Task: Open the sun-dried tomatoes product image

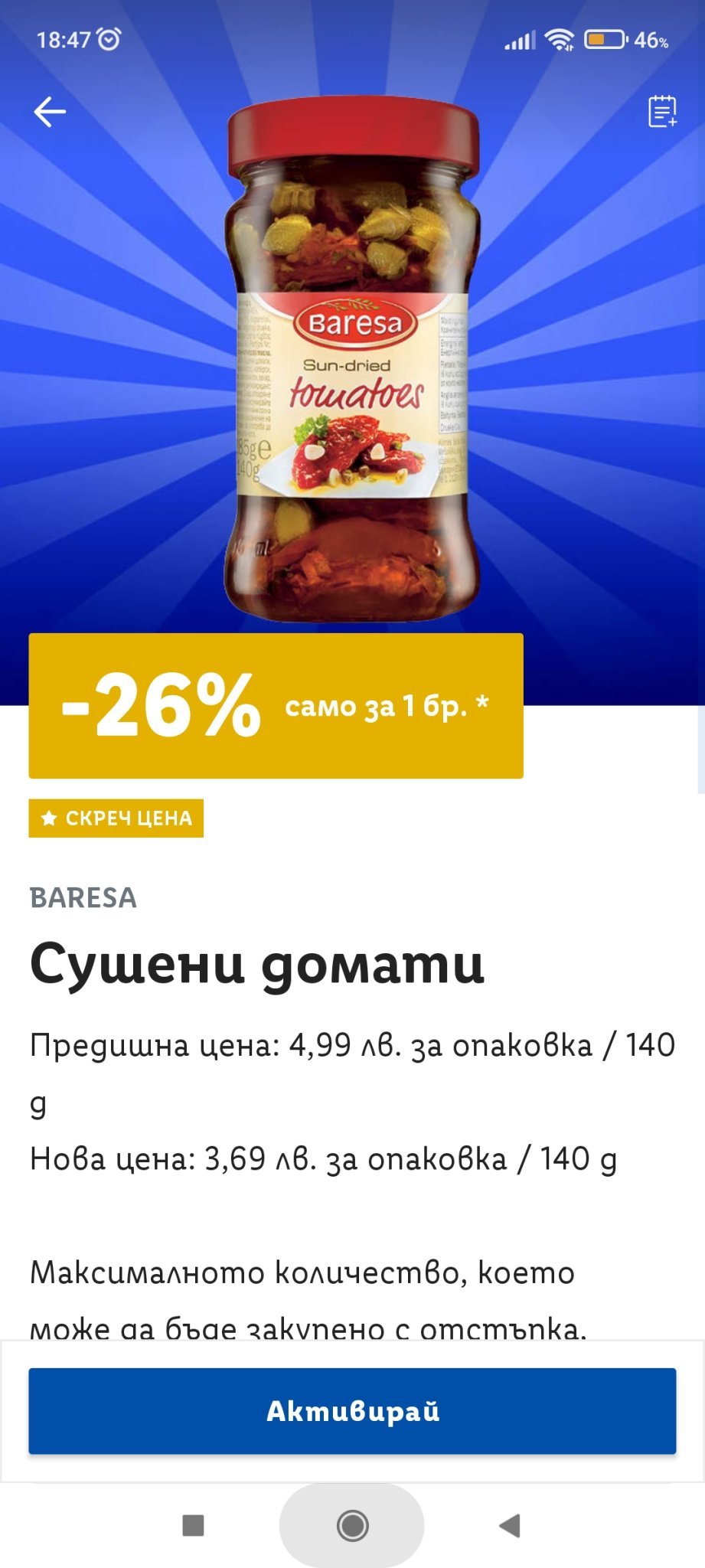Action: coord(353,358)
